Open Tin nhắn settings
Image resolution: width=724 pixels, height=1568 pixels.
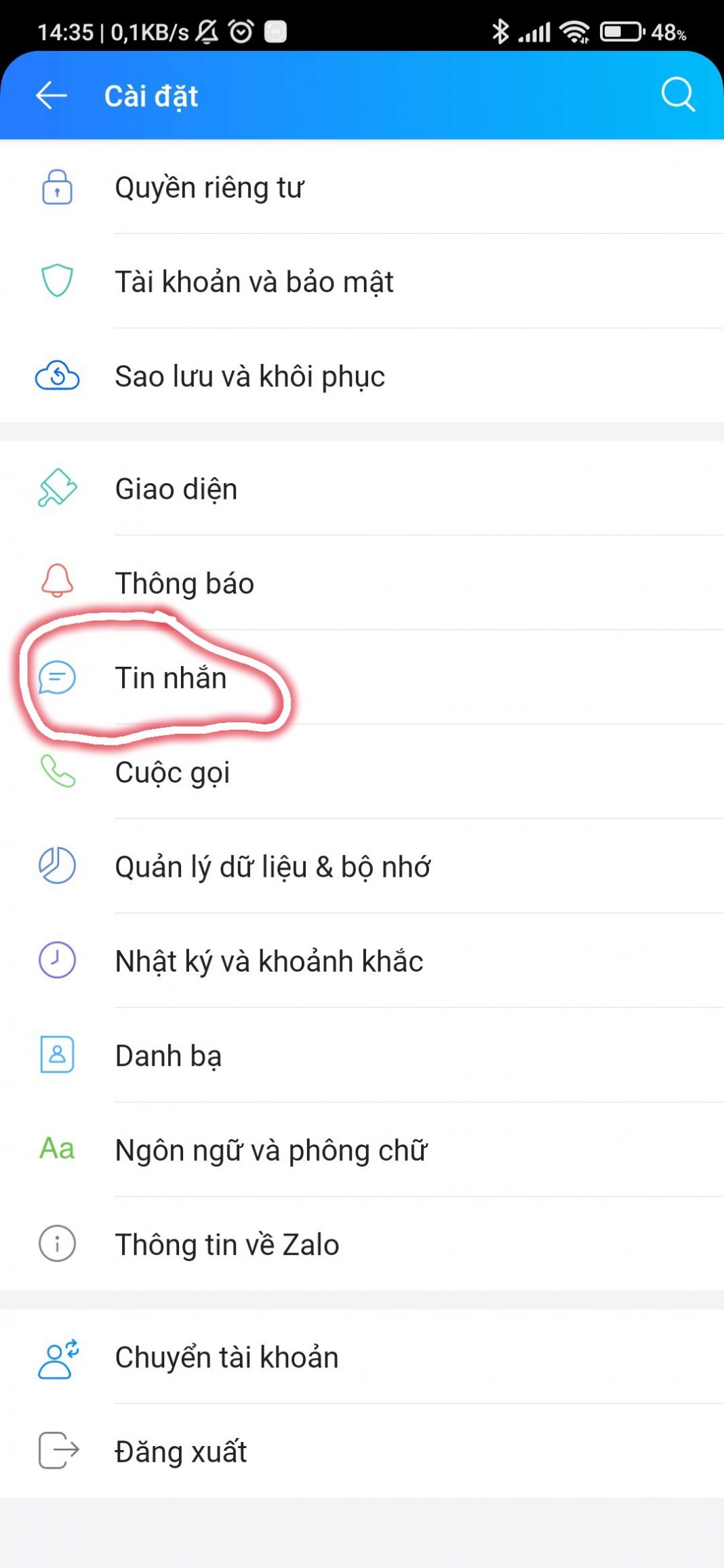point(171,678)
